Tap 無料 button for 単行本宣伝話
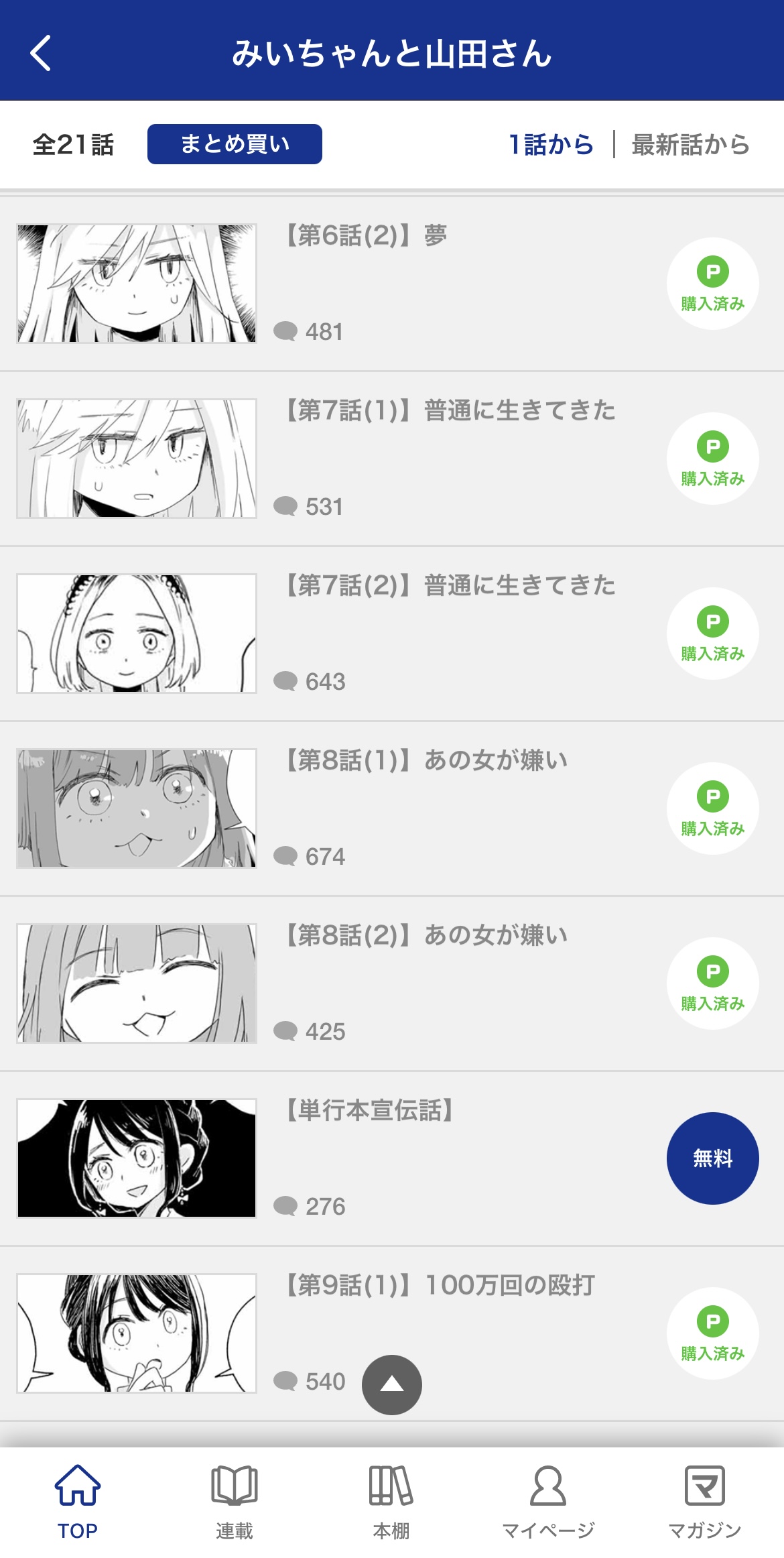 pos(712,1158)
